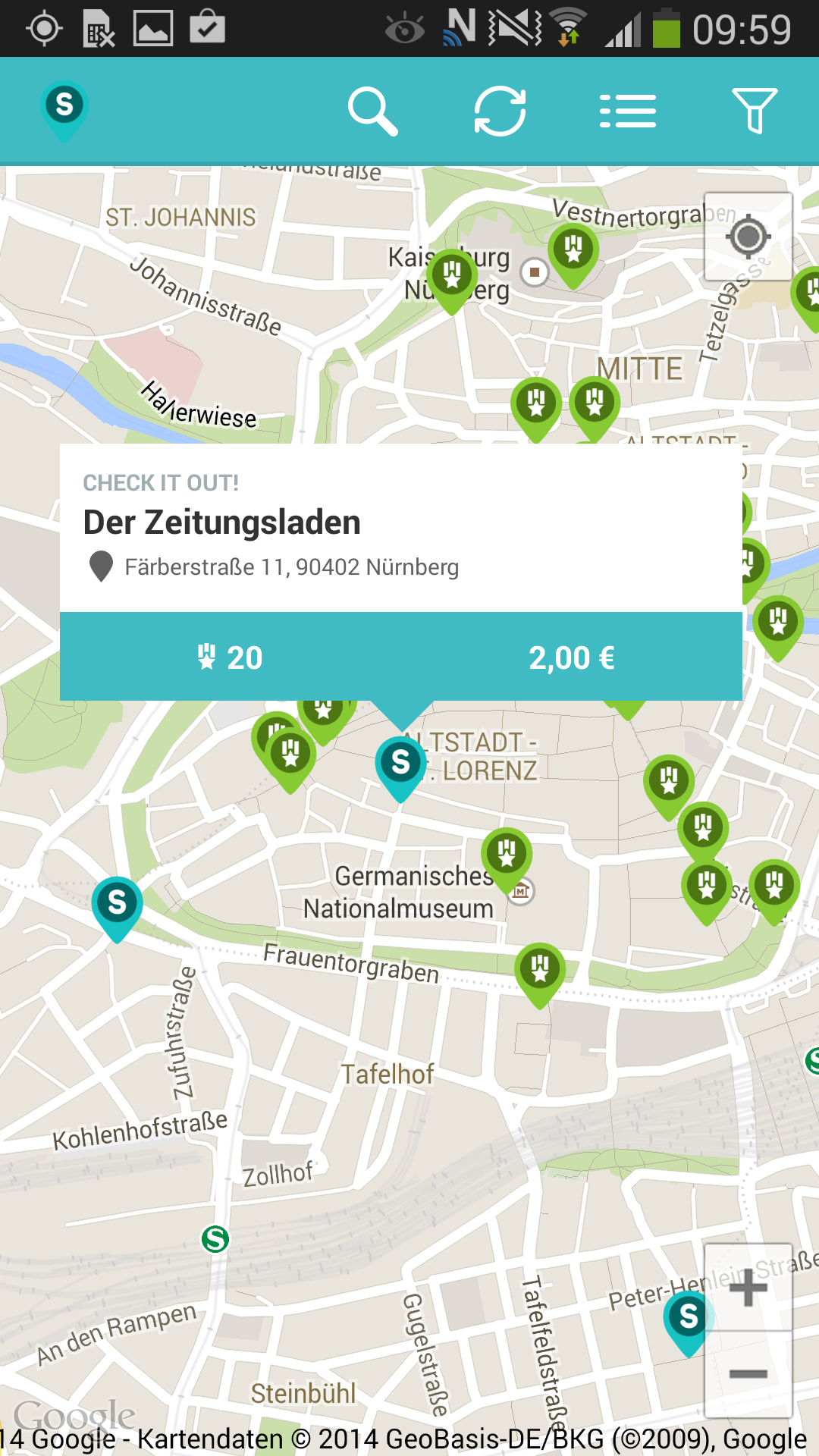Open Der Zeitungsladen info card
Image resolution: width=819 pixels, height=1456 pixels.
pos(400,528)
